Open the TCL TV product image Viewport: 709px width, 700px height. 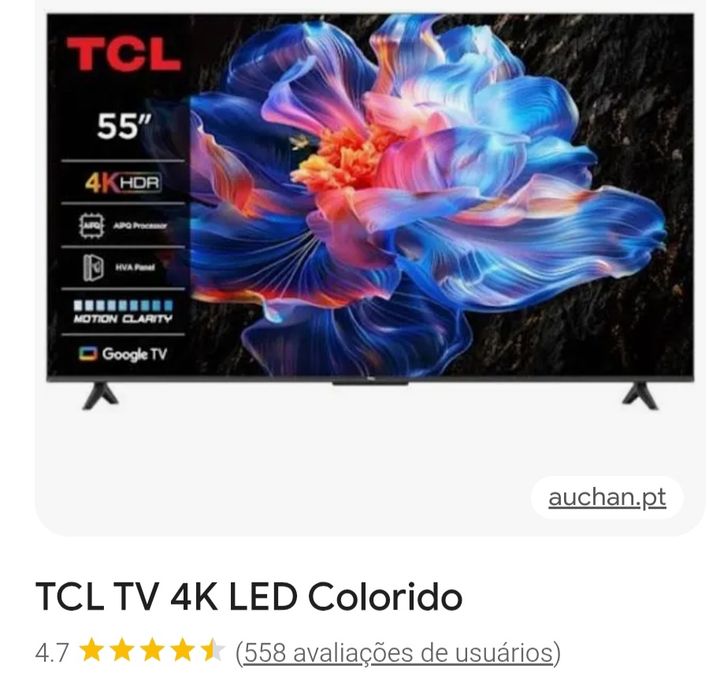(370, 210)
